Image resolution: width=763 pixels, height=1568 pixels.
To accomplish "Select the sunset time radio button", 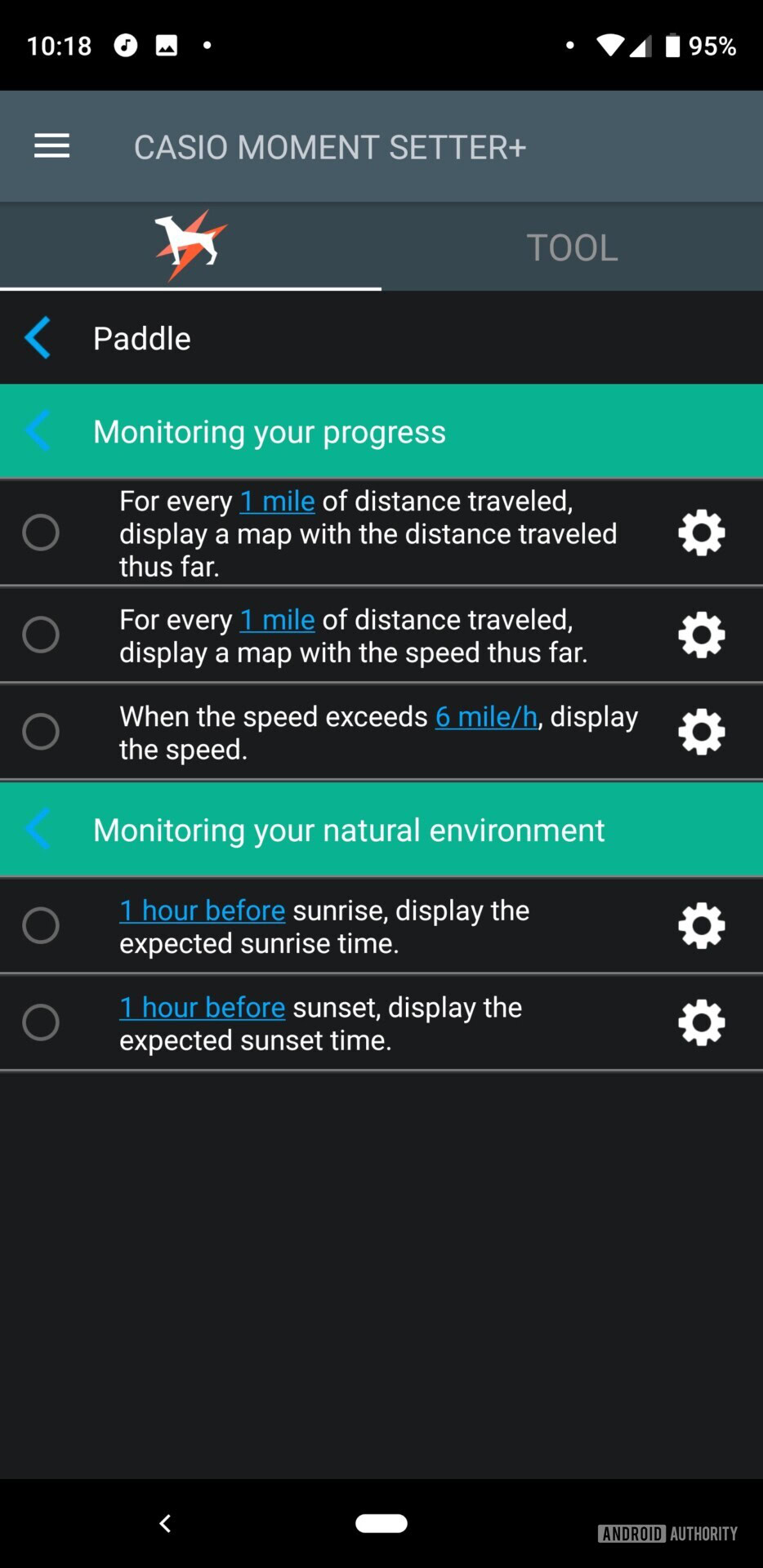I will tap(41, 1022).
